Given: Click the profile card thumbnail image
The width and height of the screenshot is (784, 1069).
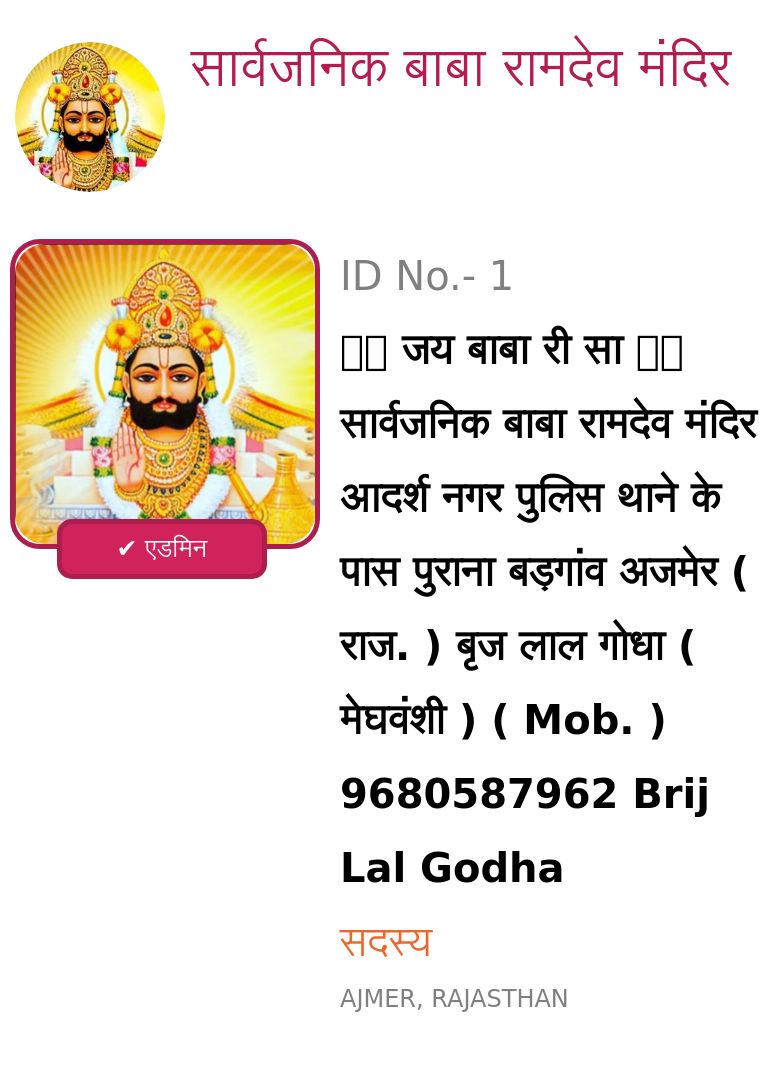Looking at the screenshot, I should (163, 390).
